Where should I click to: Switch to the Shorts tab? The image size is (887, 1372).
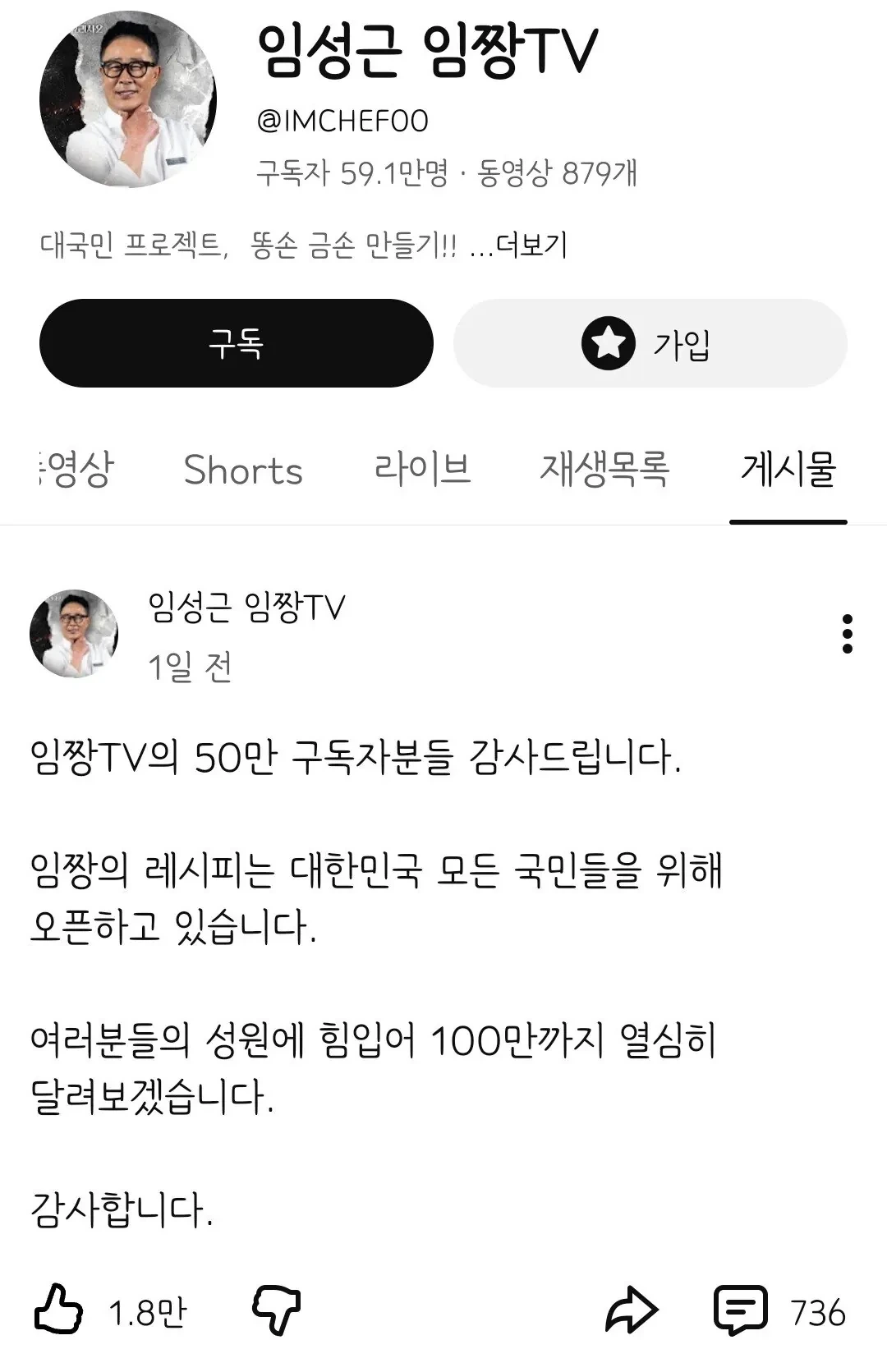pos(243,470)
